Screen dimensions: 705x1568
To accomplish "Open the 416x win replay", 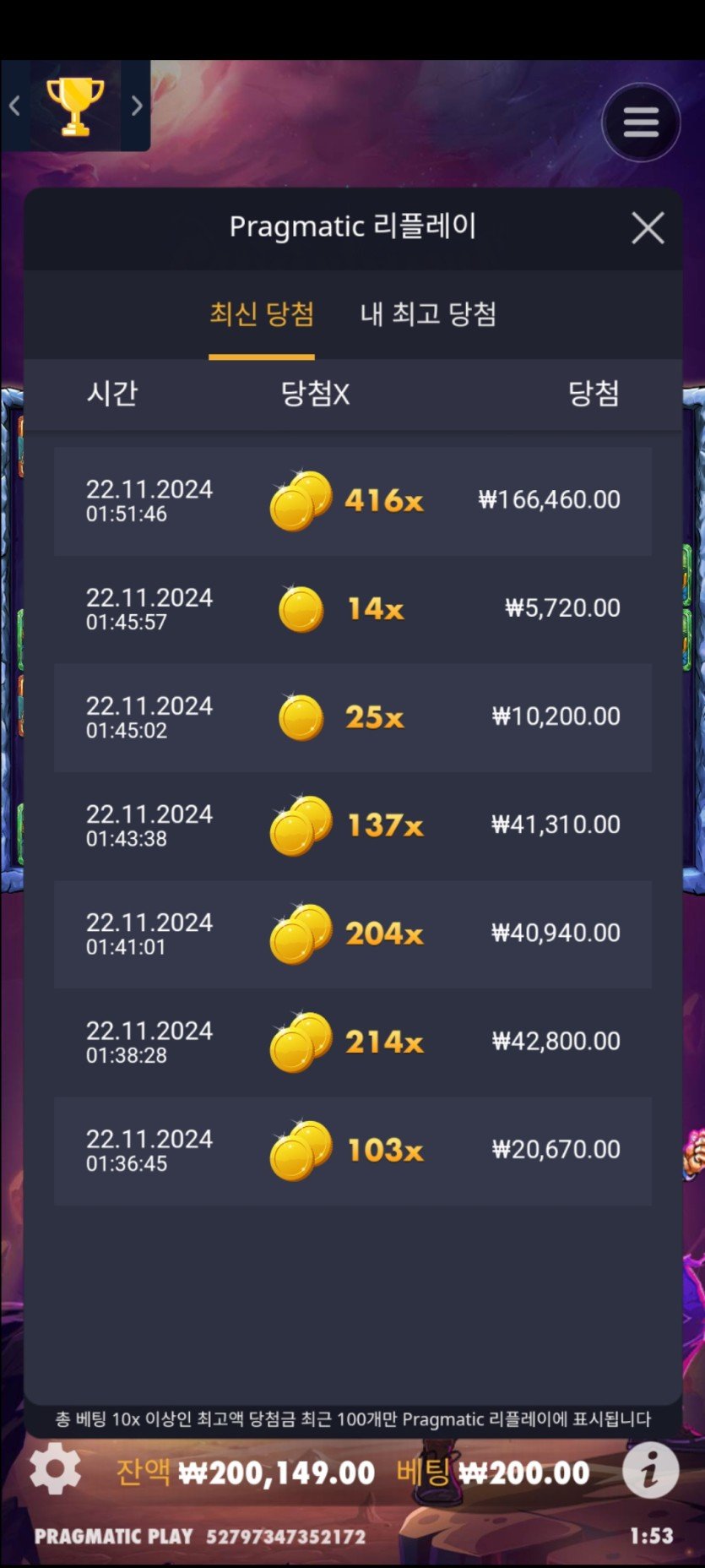I will 352,501.
